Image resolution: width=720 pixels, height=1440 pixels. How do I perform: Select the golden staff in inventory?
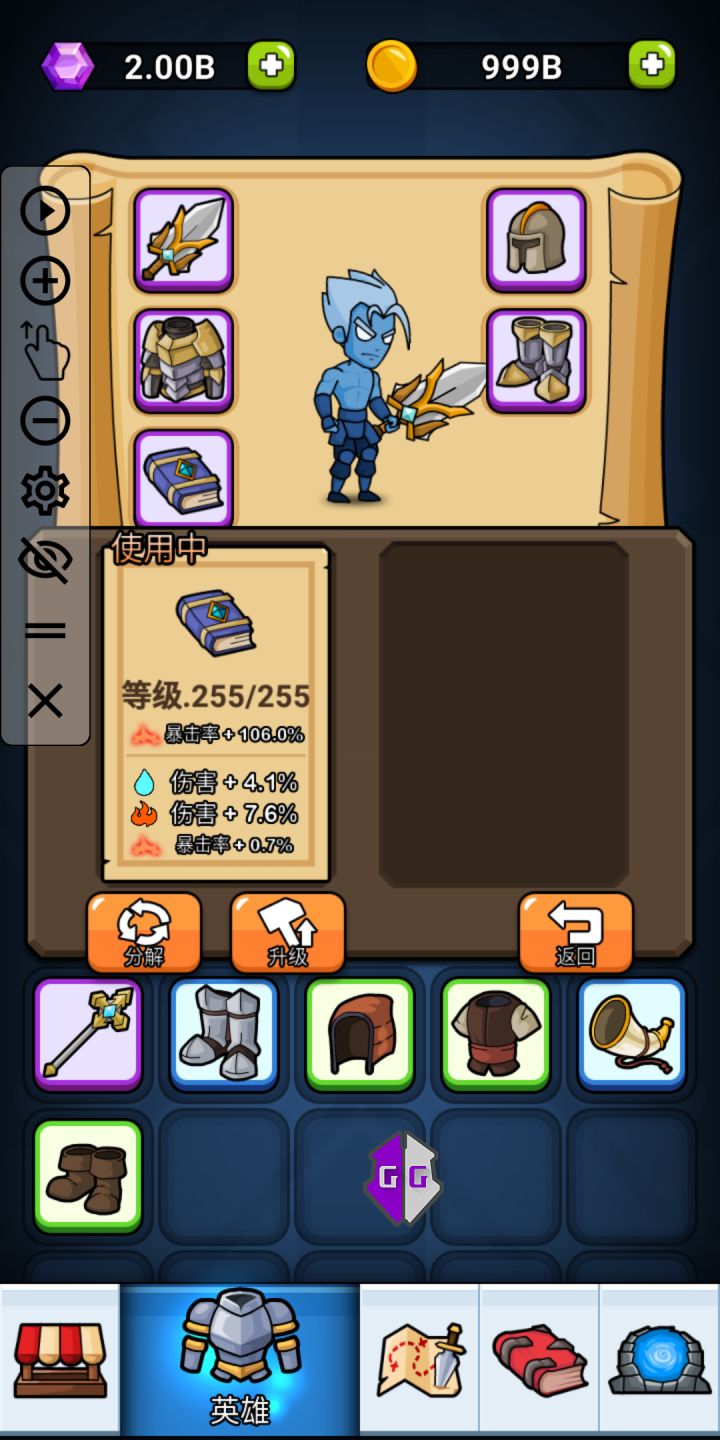(x=87, y=1034)
